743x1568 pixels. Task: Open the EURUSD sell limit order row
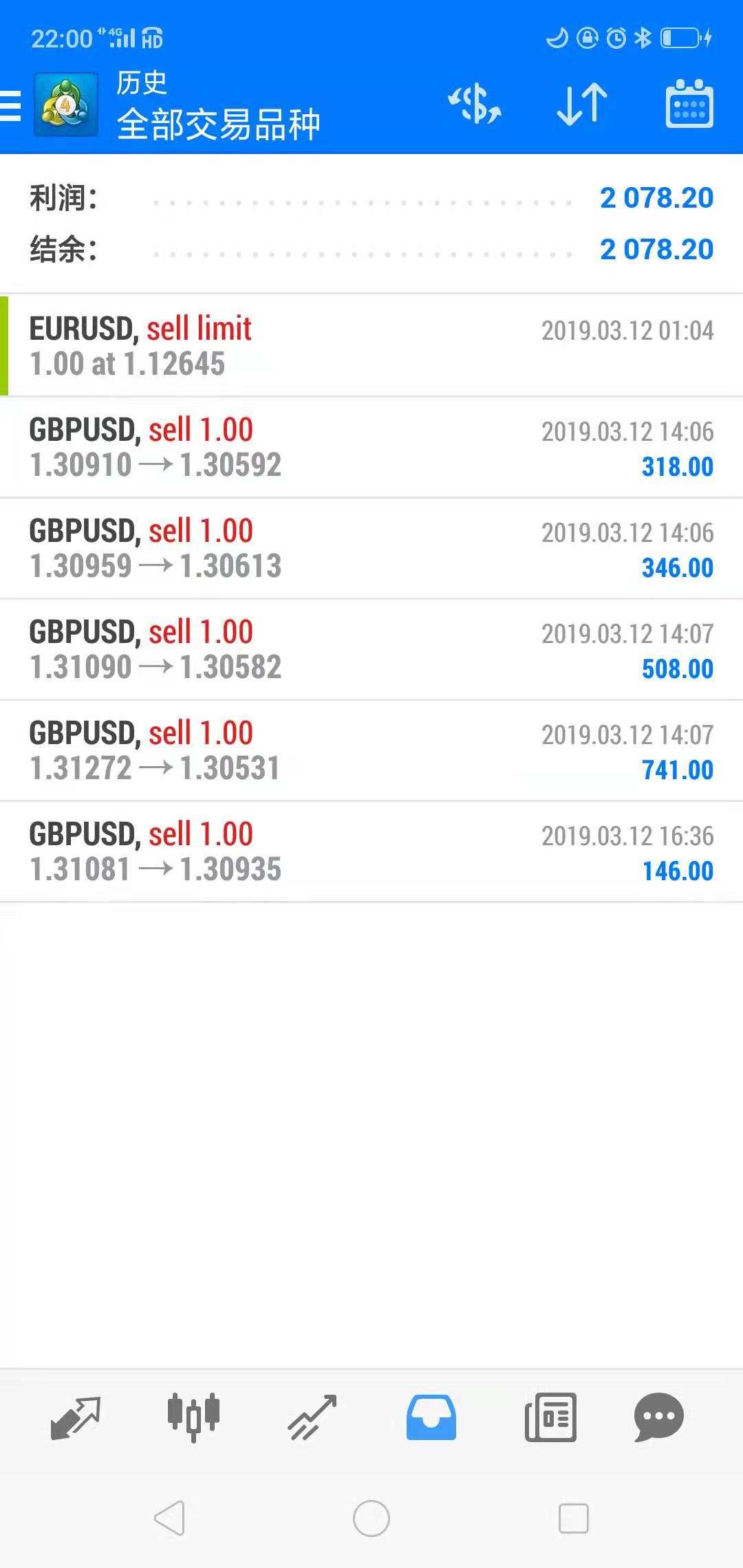[371, 346]
